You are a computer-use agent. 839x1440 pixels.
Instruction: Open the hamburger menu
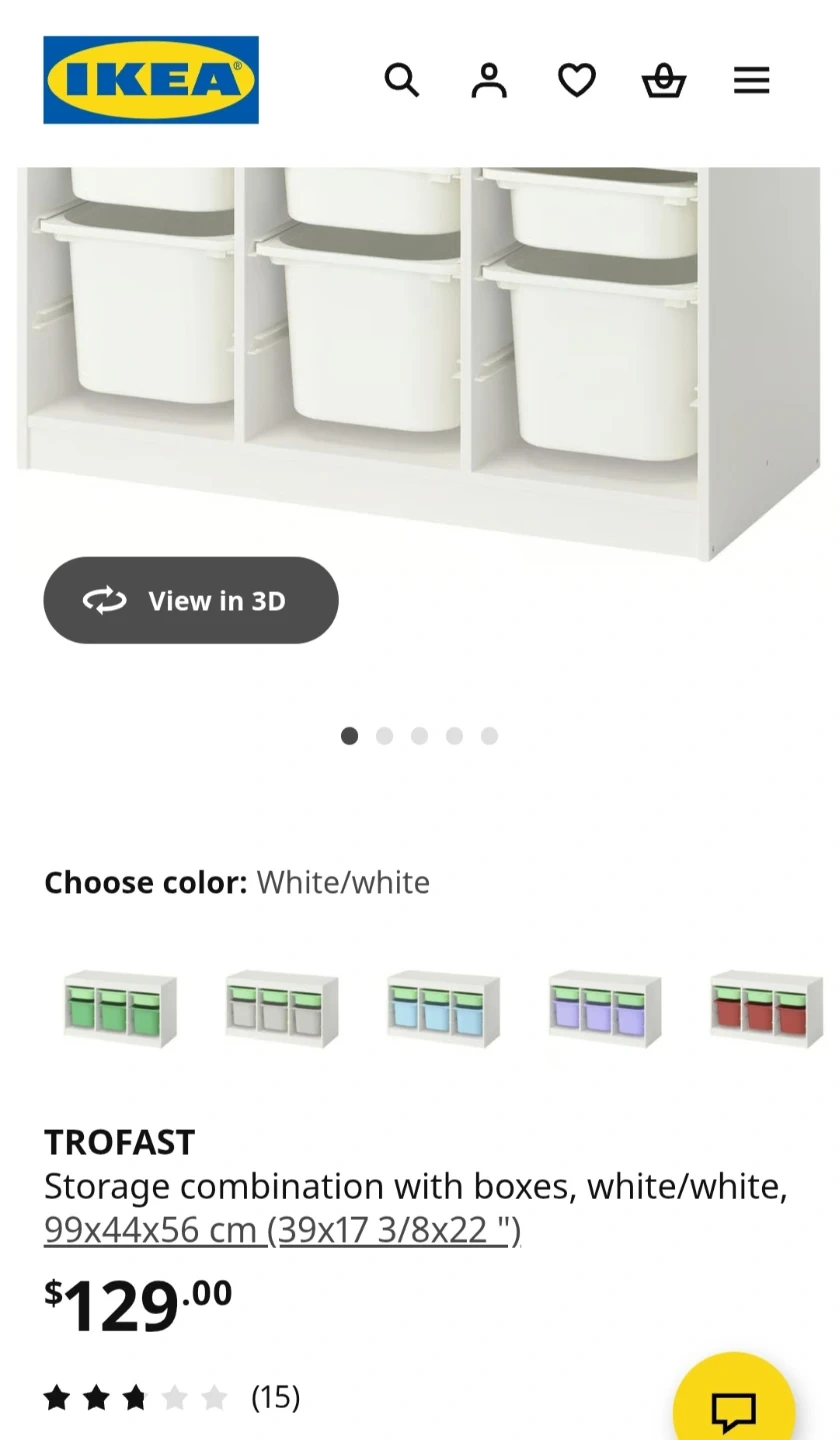pyautogui.click(x=751, y=80)
